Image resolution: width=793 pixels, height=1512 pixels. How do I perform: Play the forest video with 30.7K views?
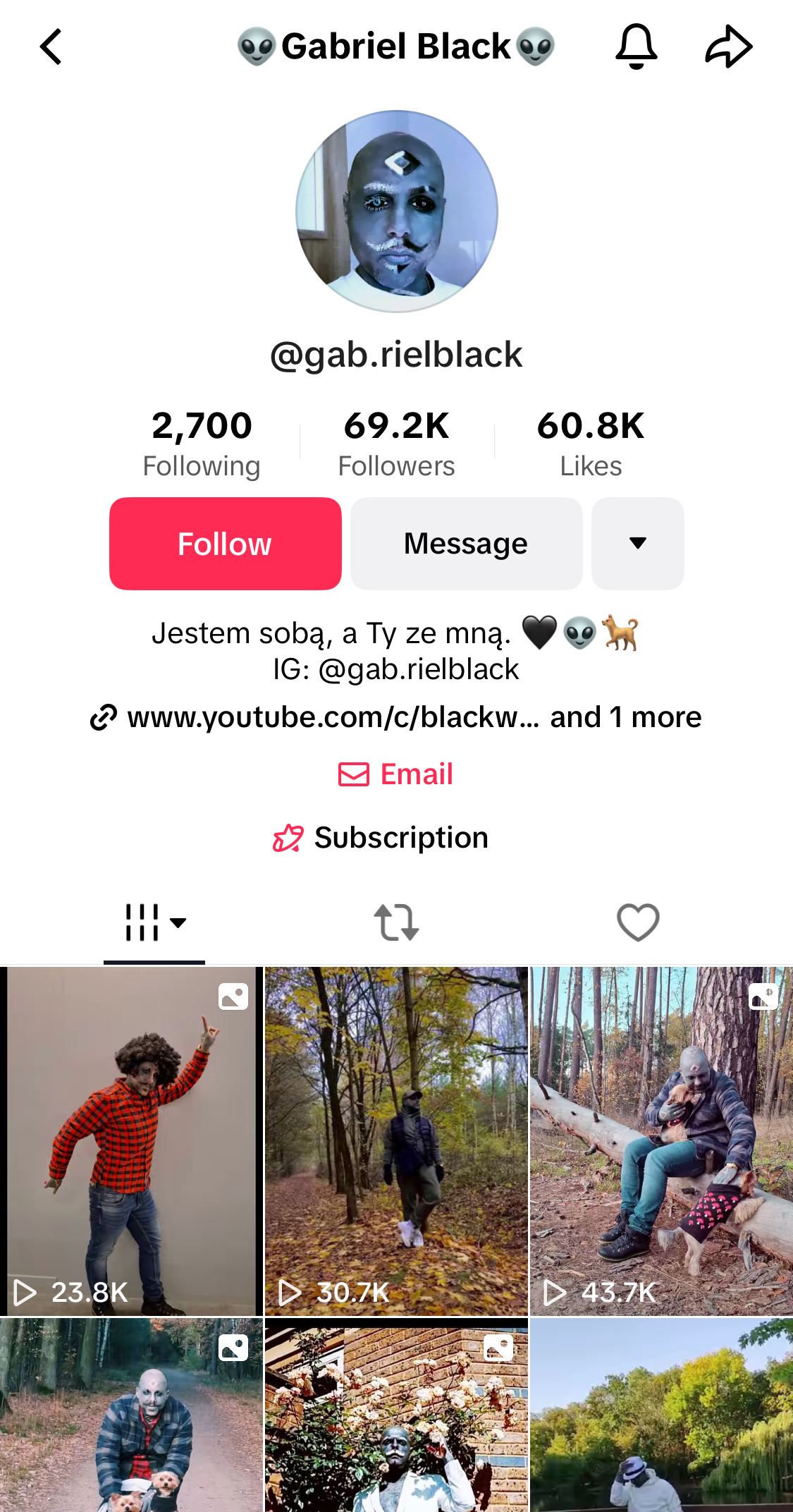(396, 1141)
